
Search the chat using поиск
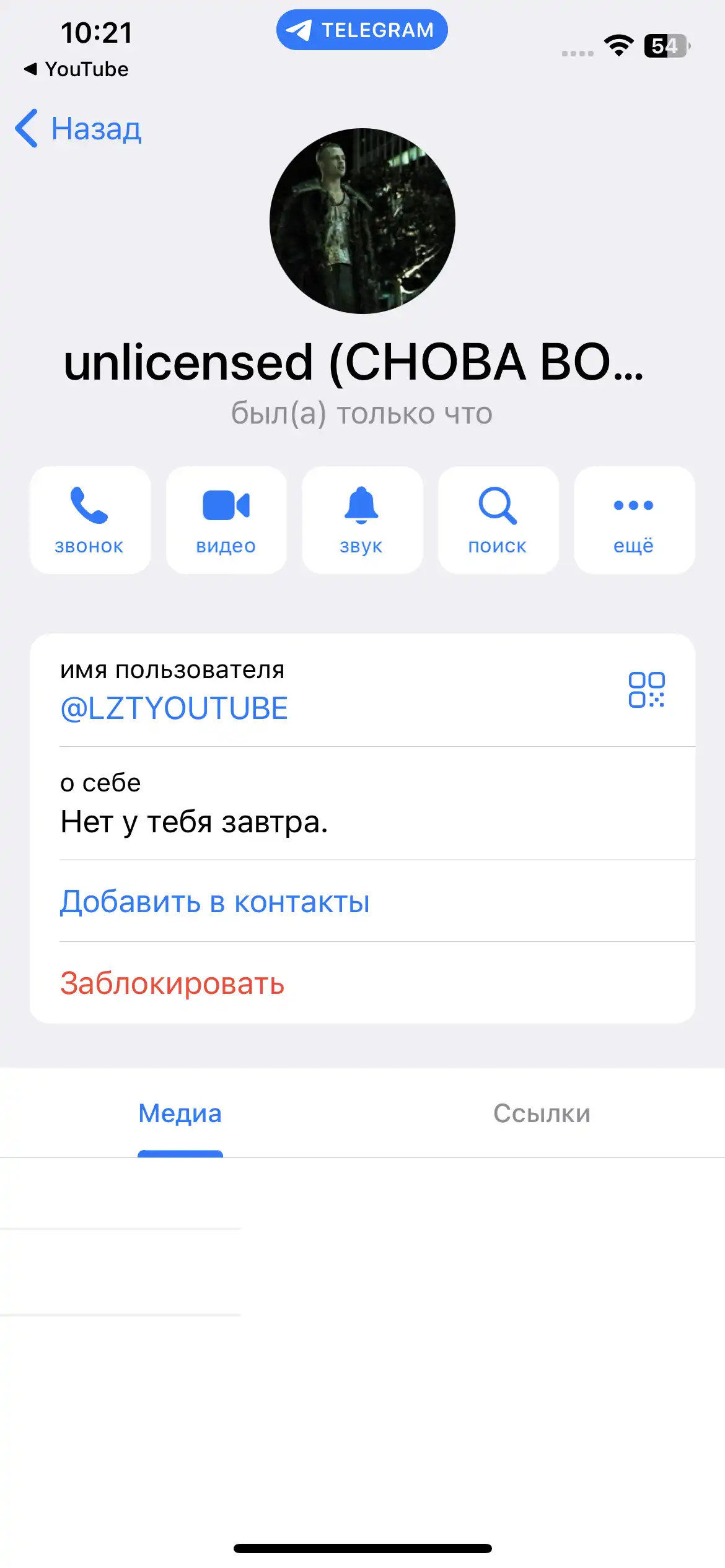498,520
